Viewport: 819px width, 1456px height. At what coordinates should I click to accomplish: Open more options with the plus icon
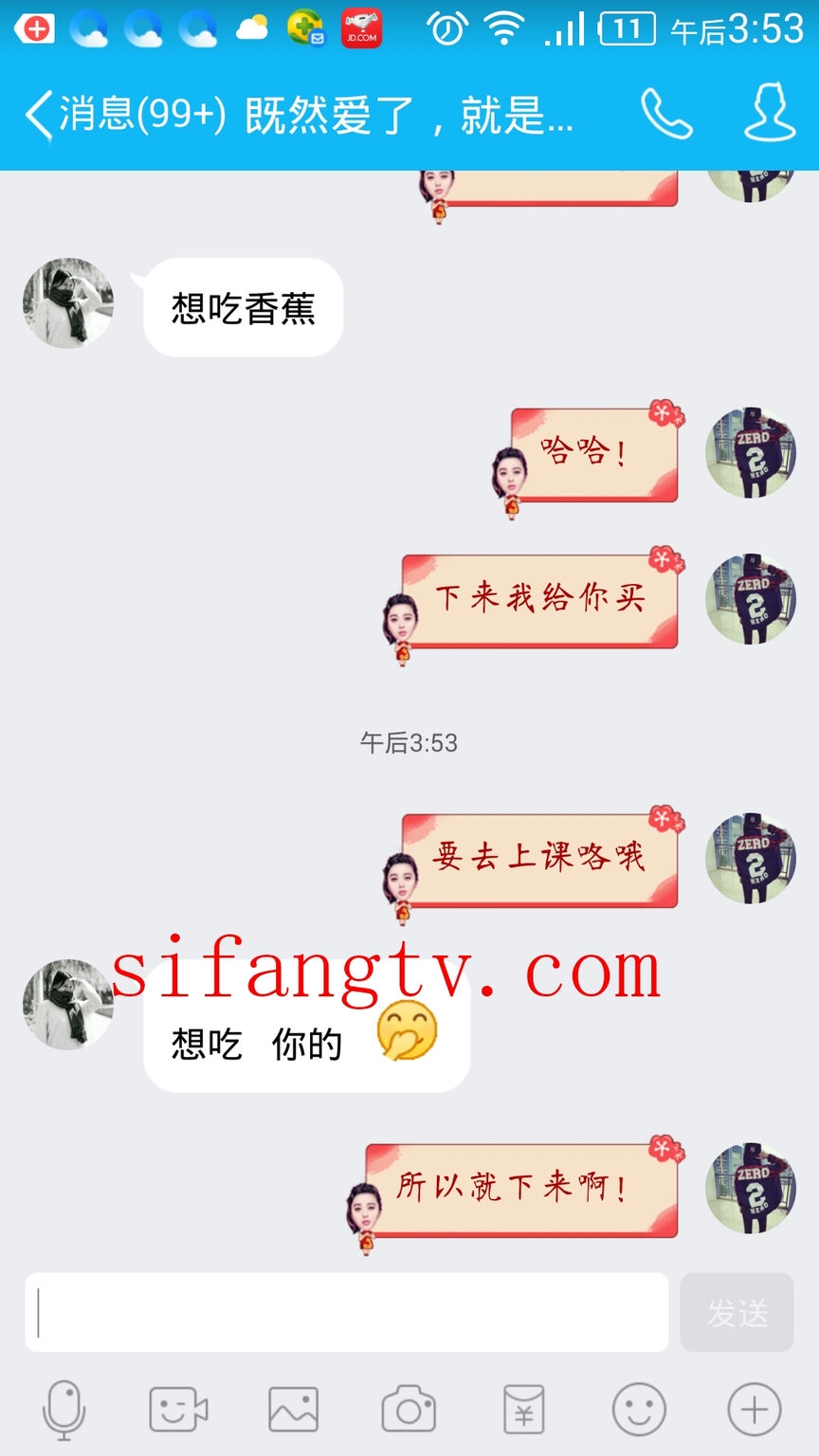(x=755, y=1410)
